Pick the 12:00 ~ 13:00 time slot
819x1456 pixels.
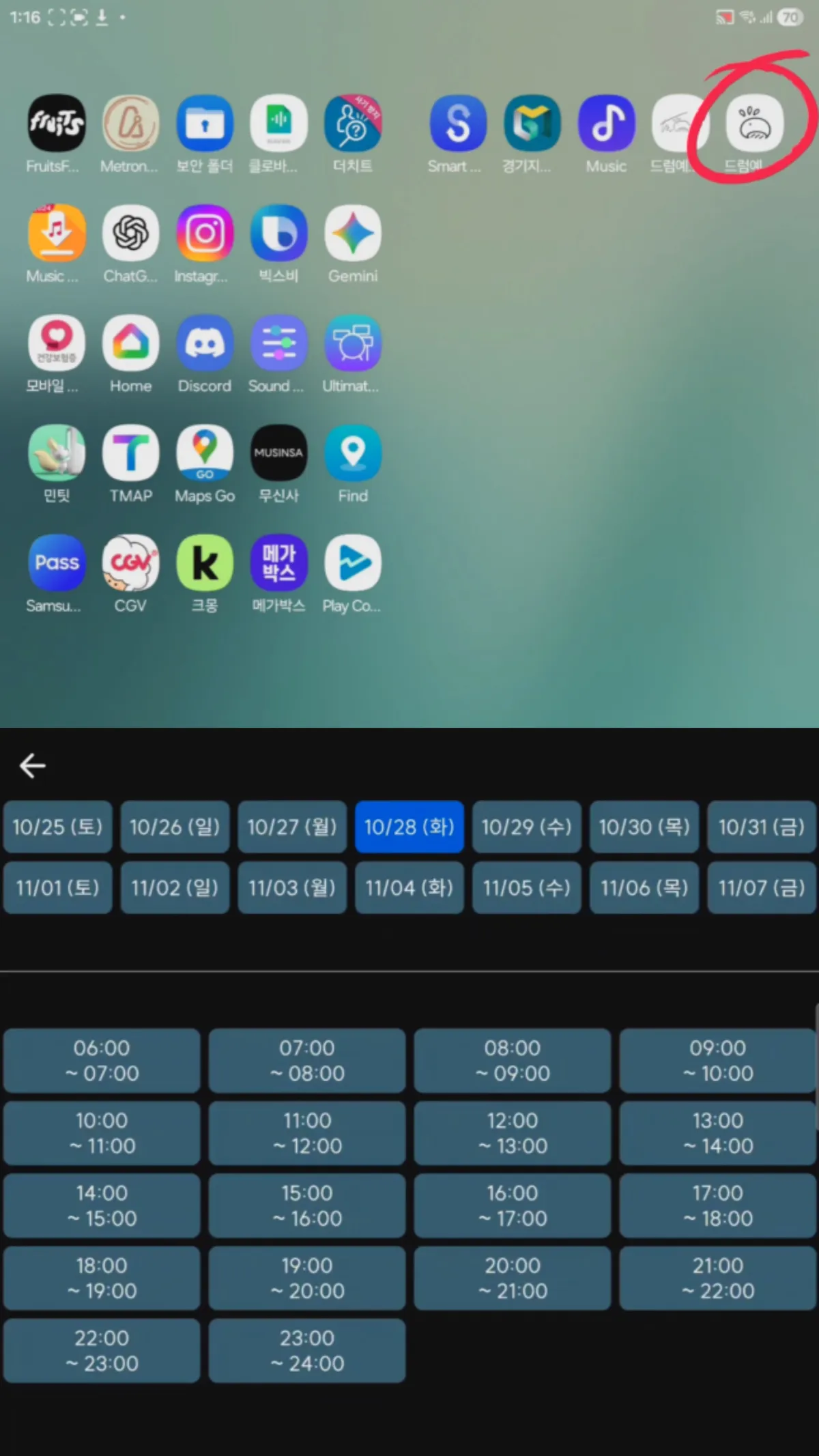click(513, 1132)
